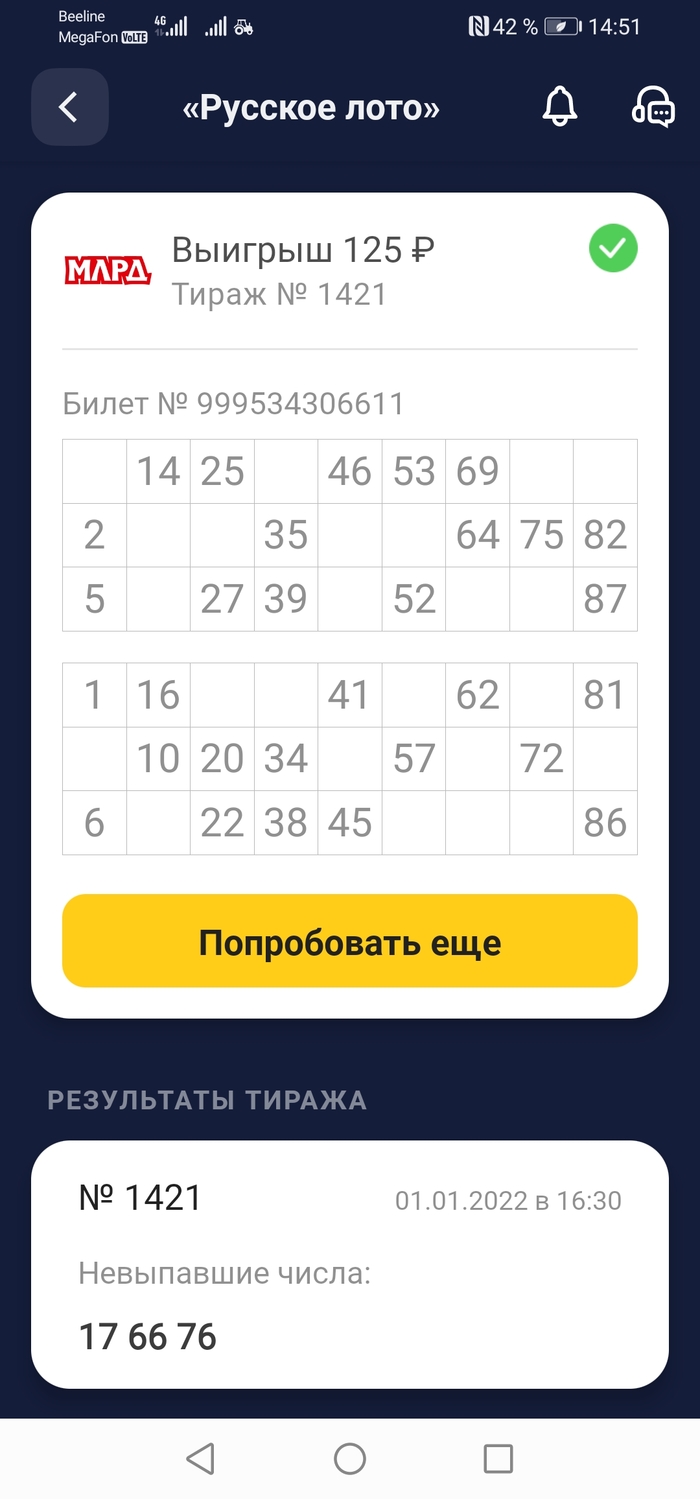Go back from the «Русское лото» screen

tap(69, 107)
